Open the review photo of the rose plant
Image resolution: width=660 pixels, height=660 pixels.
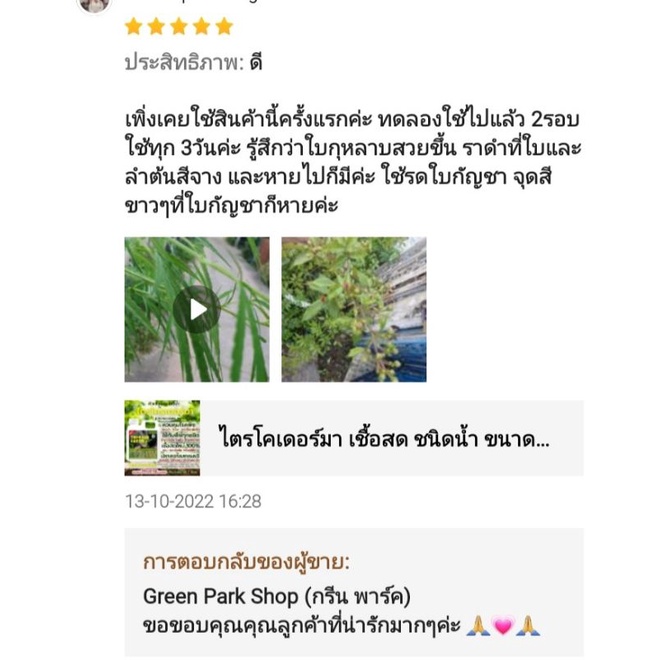click(353, 309)
